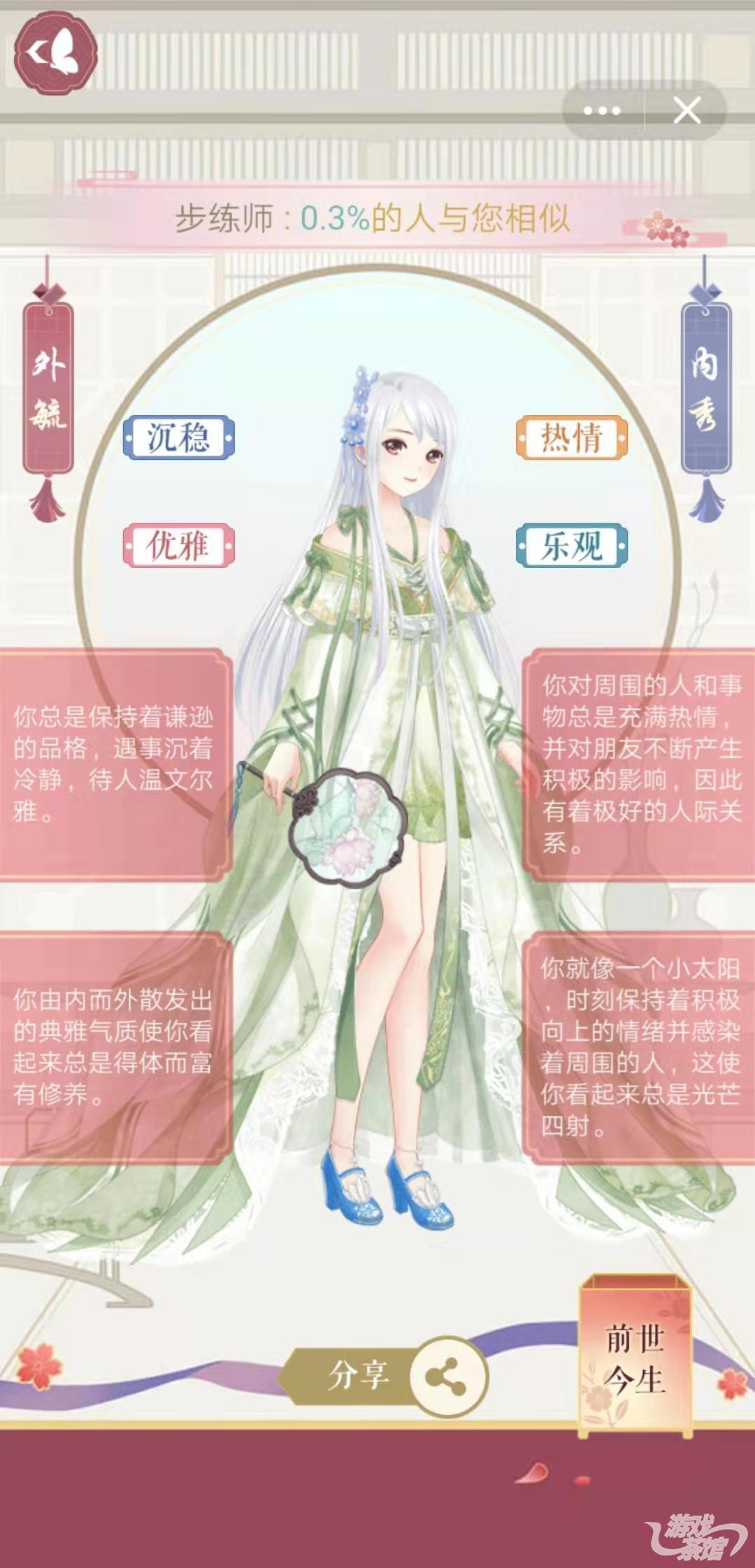755x1568 pixels.
Task: Go back with the butterfly arrow button
Action: click(x=55, y=52)
